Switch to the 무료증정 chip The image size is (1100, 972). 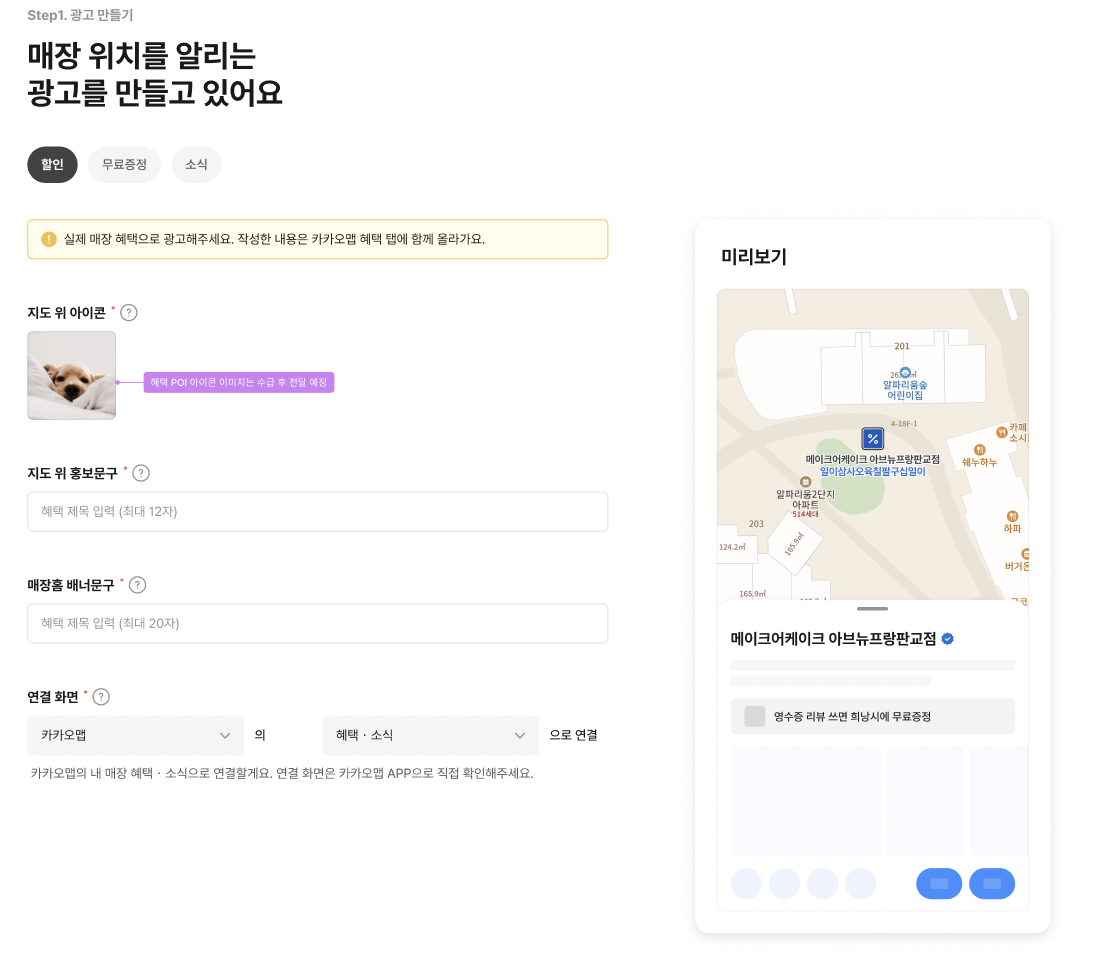[124, 165]
